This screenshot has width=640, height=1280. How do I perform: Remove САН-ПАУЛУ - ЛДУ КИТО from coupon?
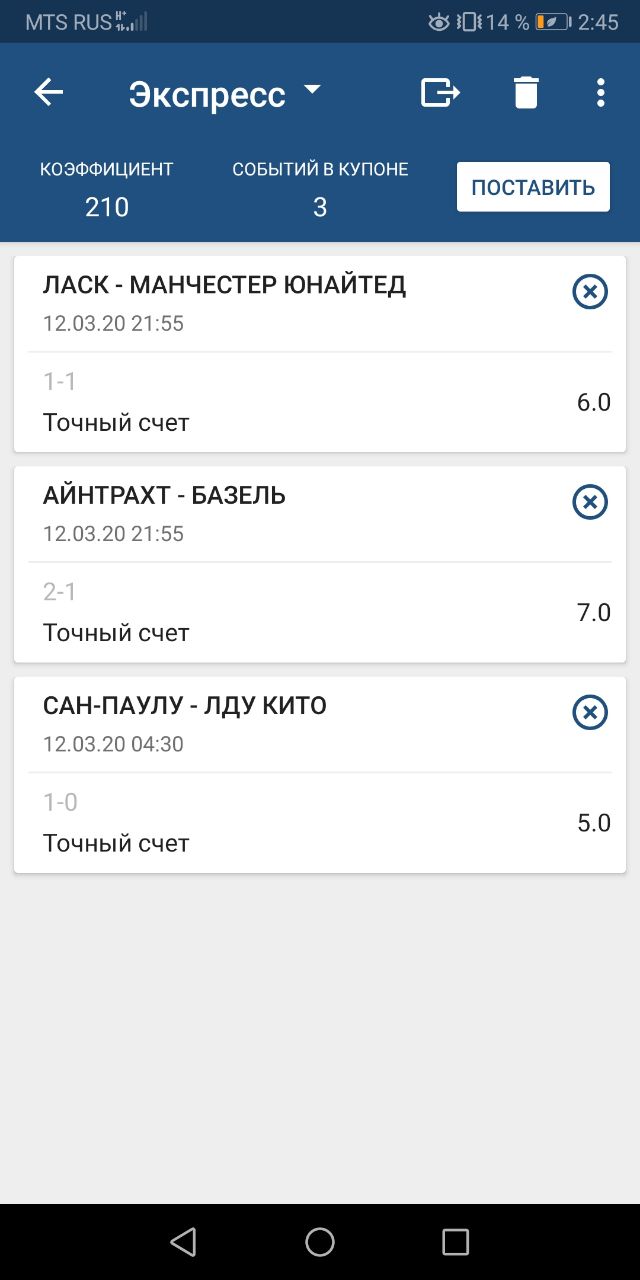590,713
